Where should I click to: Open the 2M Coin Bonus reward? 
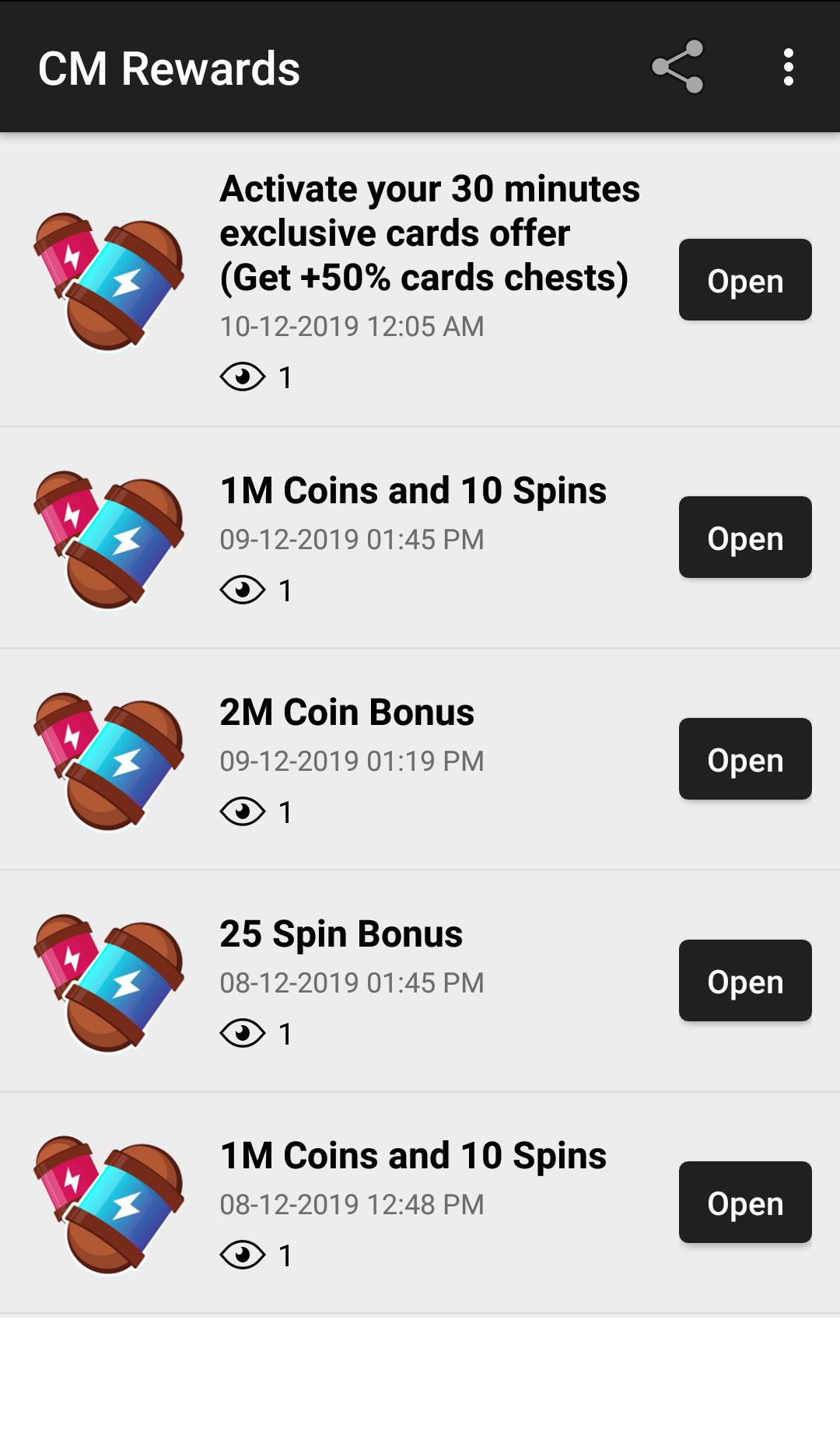point(744,759)
